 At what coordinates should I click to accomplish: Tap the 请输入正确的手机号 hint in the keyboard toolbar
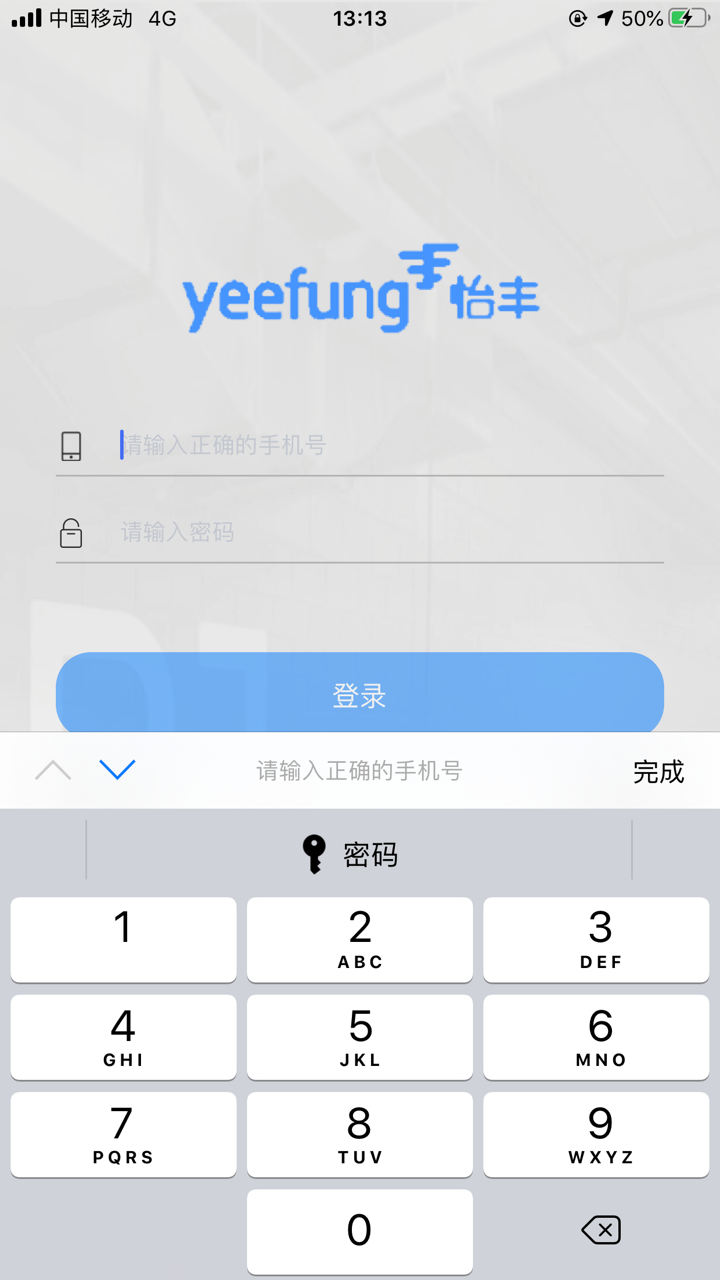point(360,769)
